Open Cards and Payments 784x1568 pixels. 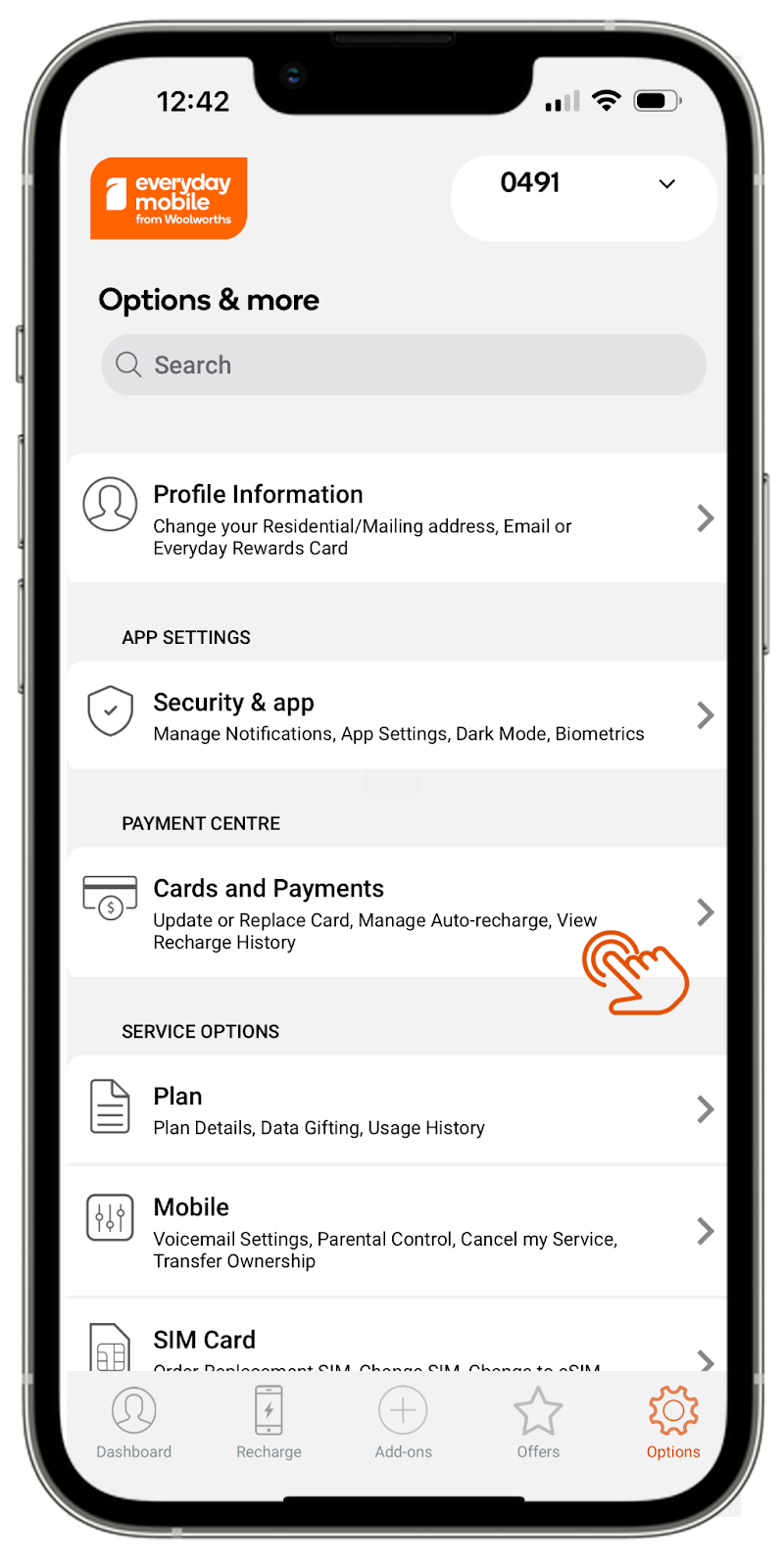(397, 912)
